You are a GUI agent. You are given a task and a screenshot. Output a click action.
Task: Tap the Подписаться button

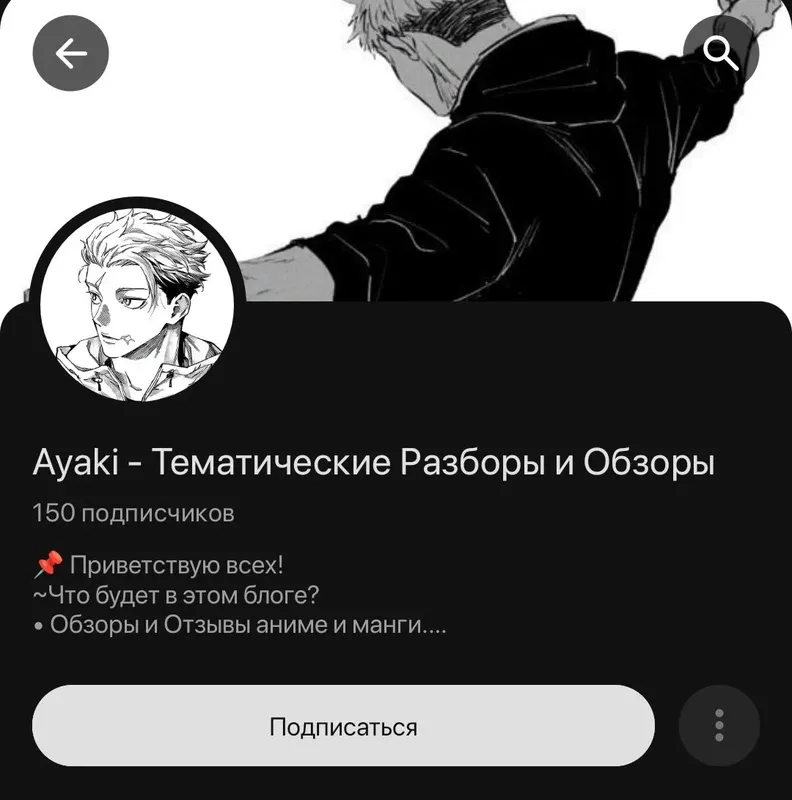[343, 726]
